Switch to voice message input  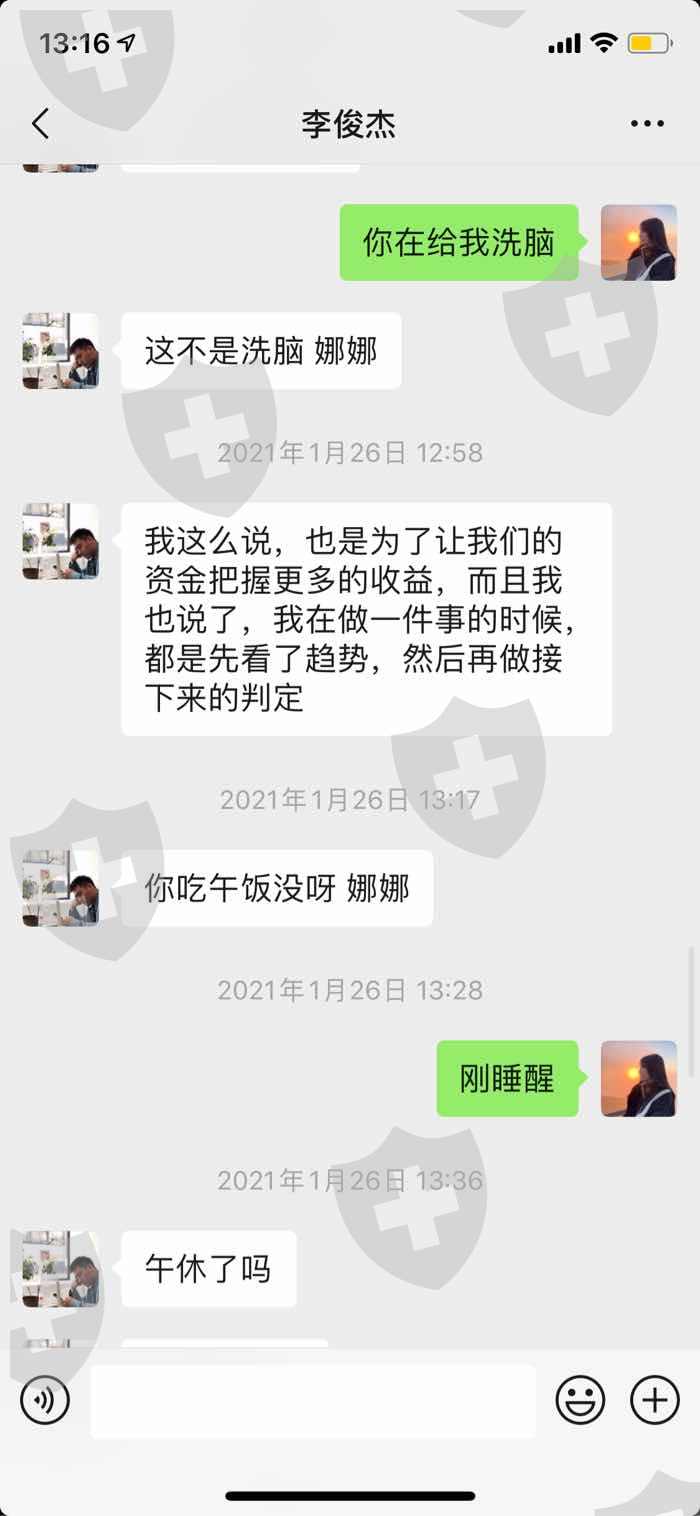point(45,1400)
